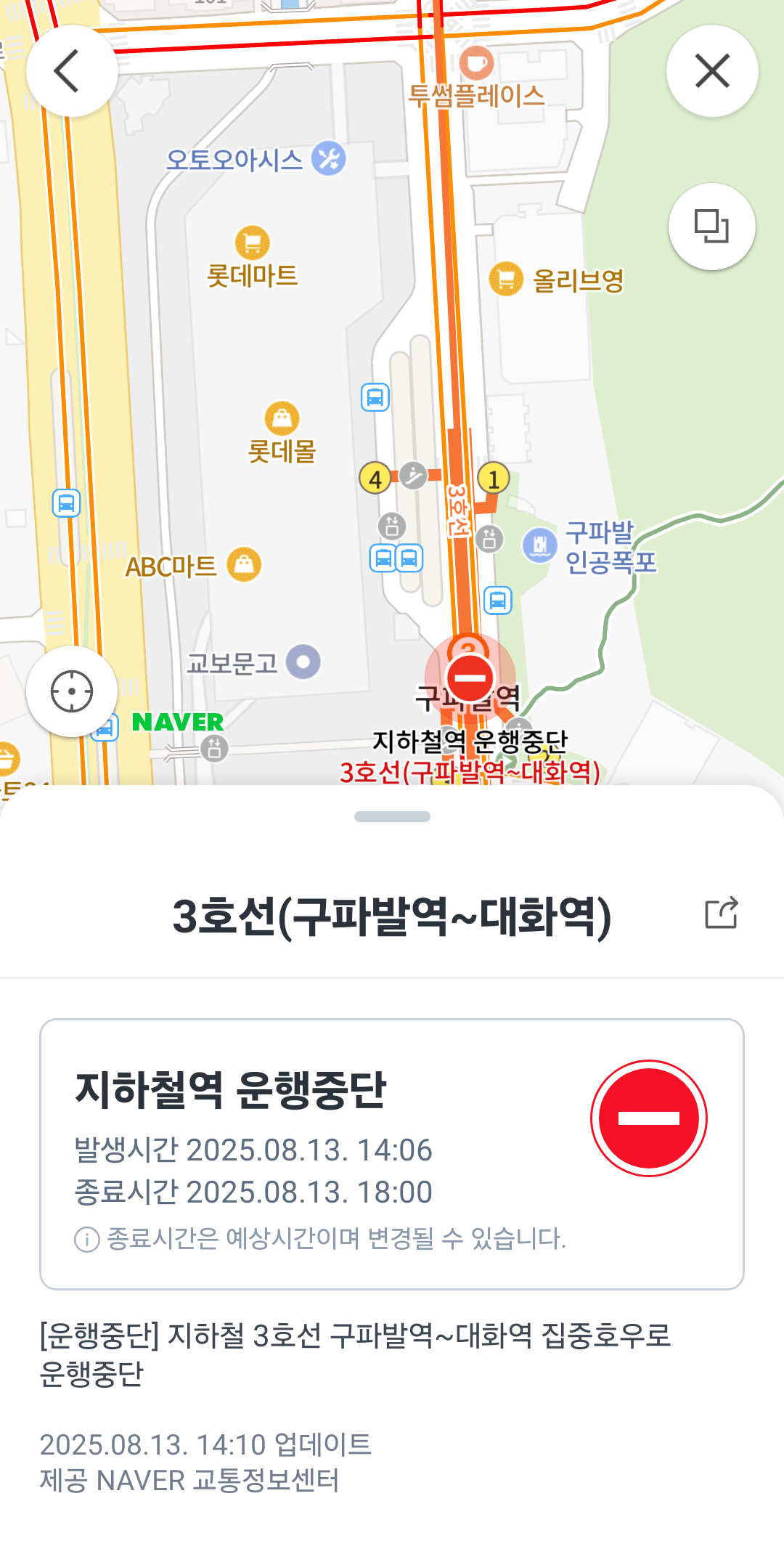
Task: Tap the circular red suspension badge
Action: 649,1118
